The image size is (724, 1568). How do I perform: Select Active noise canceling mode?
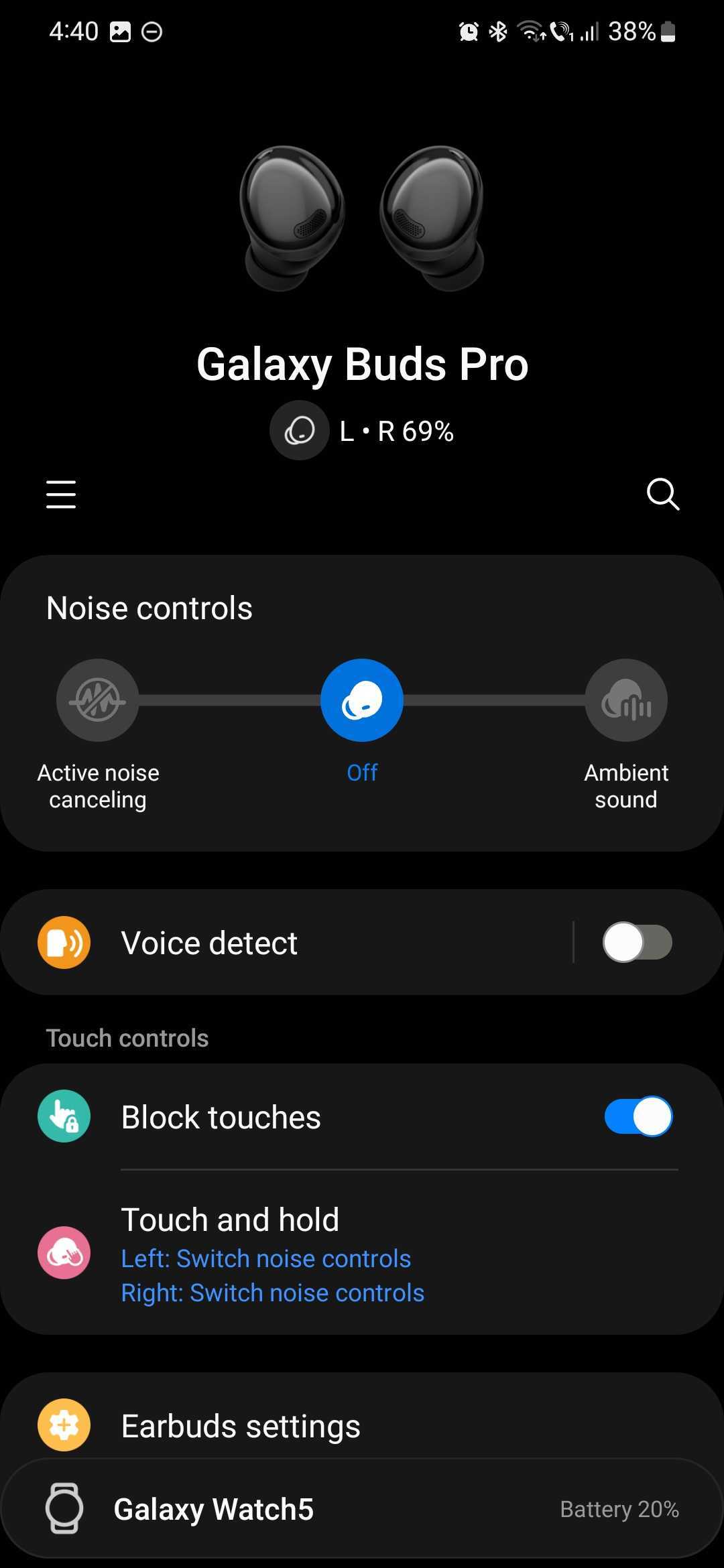coord(98,700)
